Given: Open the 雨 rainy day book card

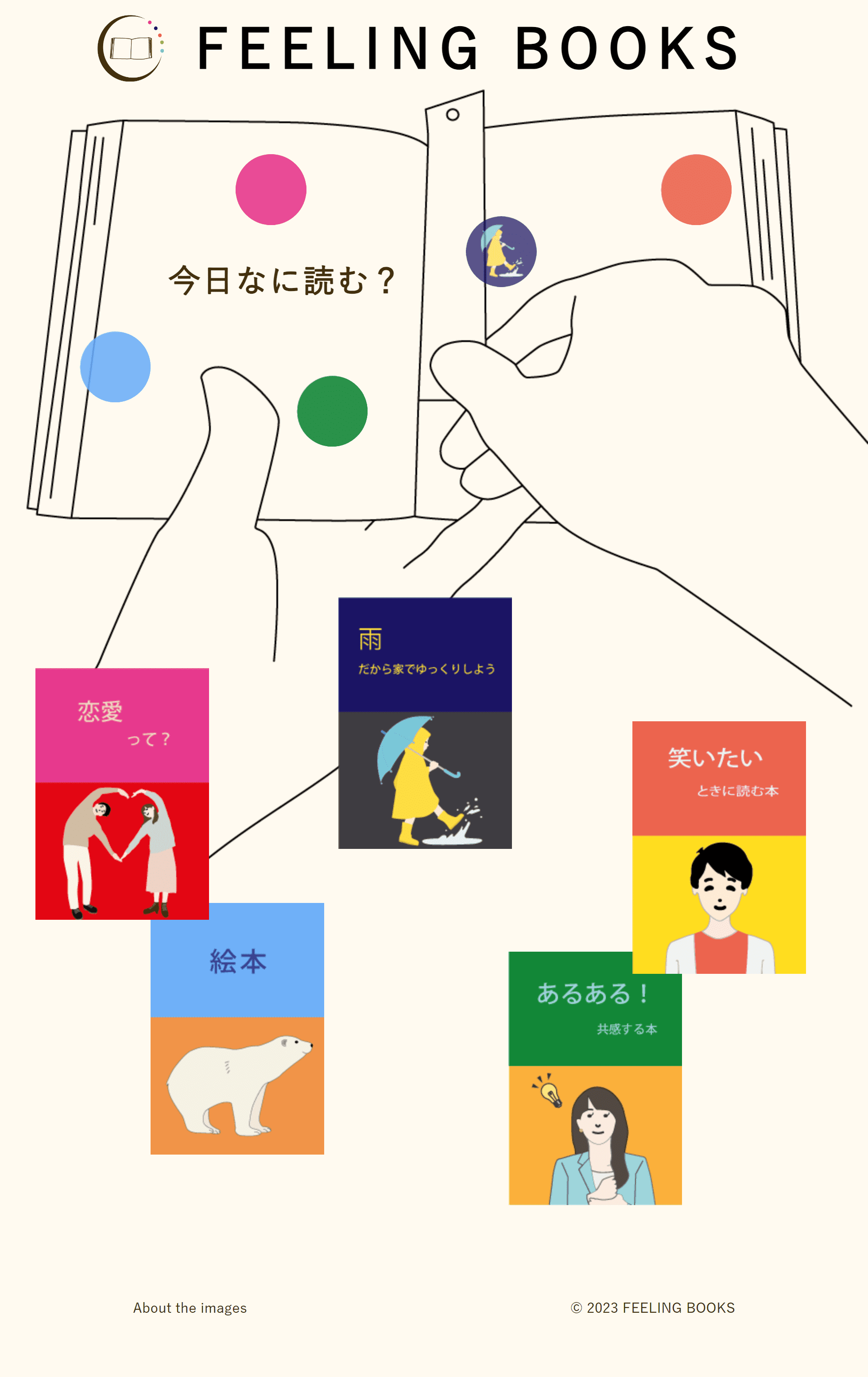Looking at the screenshot, I should (x=425, y=723).
